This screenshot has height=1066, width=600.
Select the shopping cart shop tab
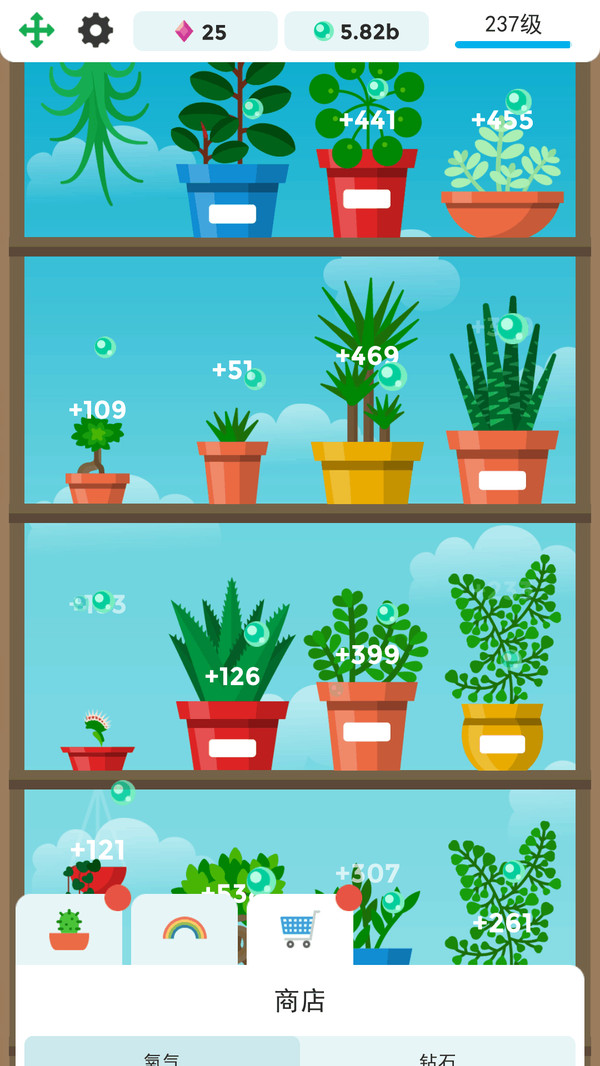tap(300, 929)
